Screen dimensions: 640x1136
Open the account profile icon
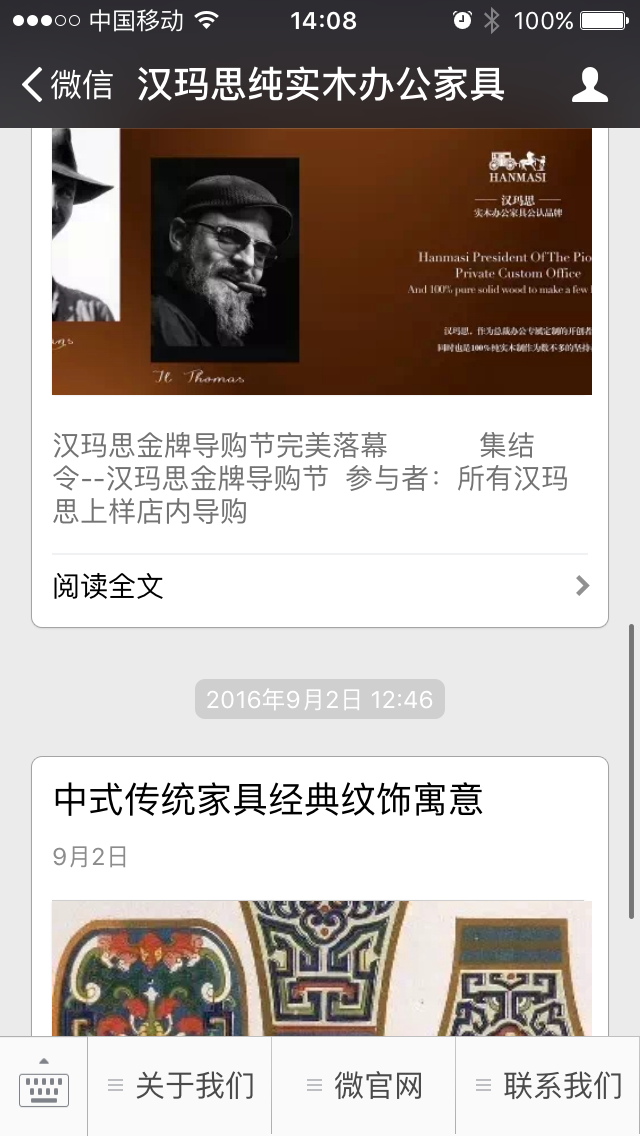pos(589,86)
